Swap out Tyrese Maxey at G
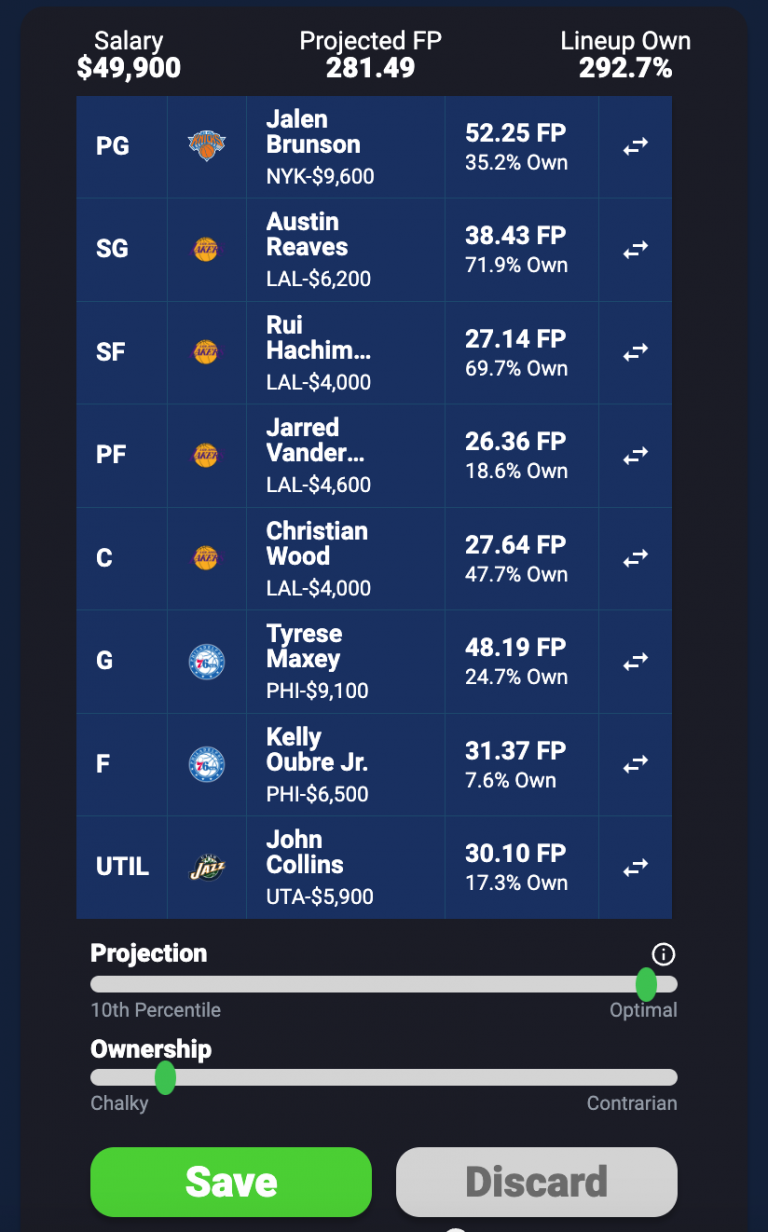This screenshot has width=768, height=1232. click(635, 661)
